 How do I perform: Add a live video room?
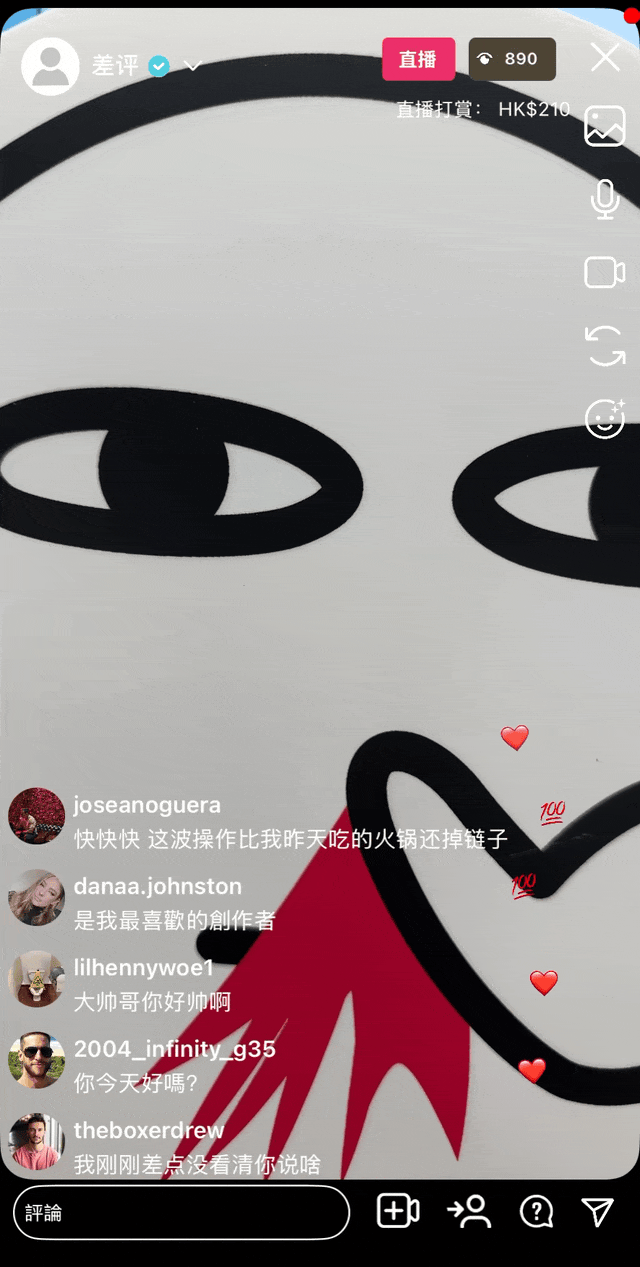[x=397, y=1211]
